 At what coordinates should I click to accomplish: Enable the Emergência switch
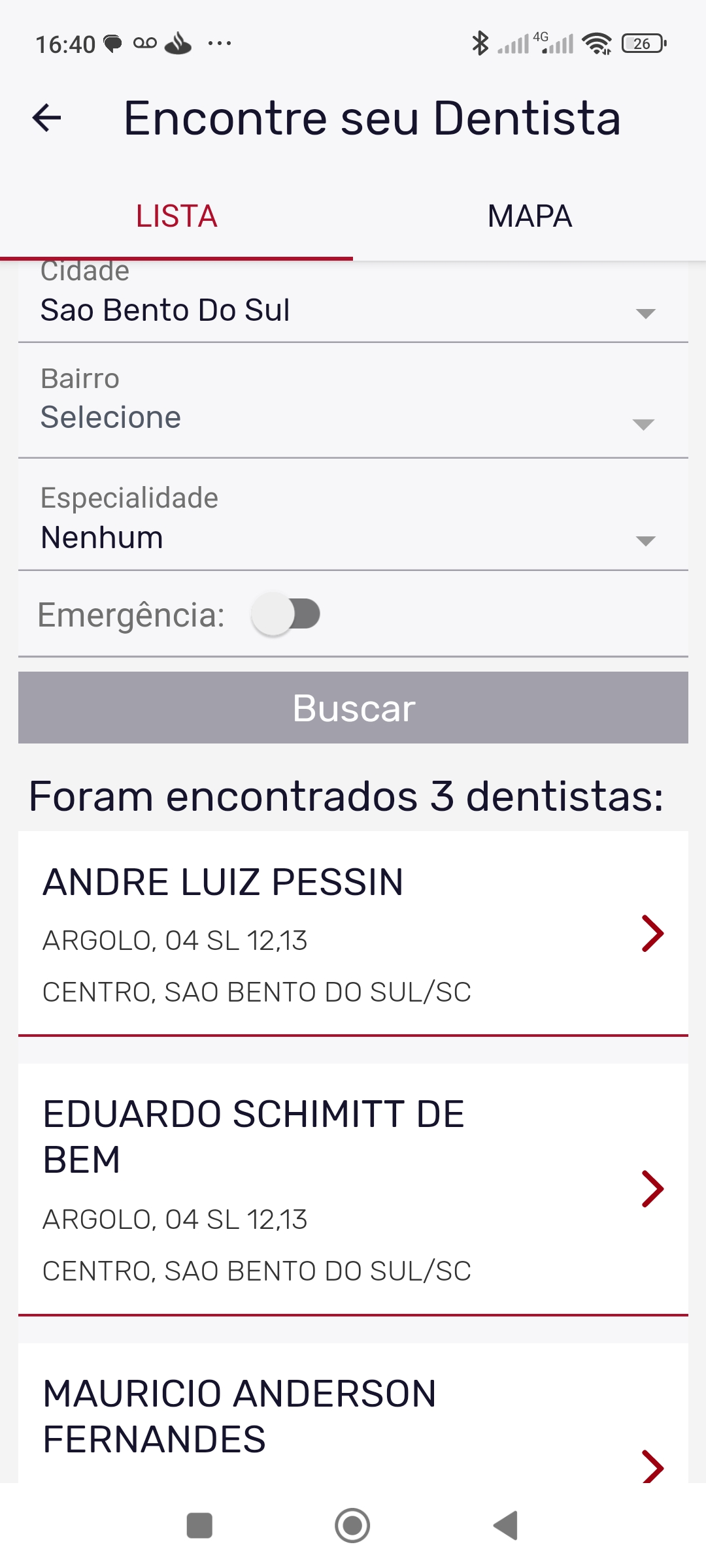coord(286,614)
